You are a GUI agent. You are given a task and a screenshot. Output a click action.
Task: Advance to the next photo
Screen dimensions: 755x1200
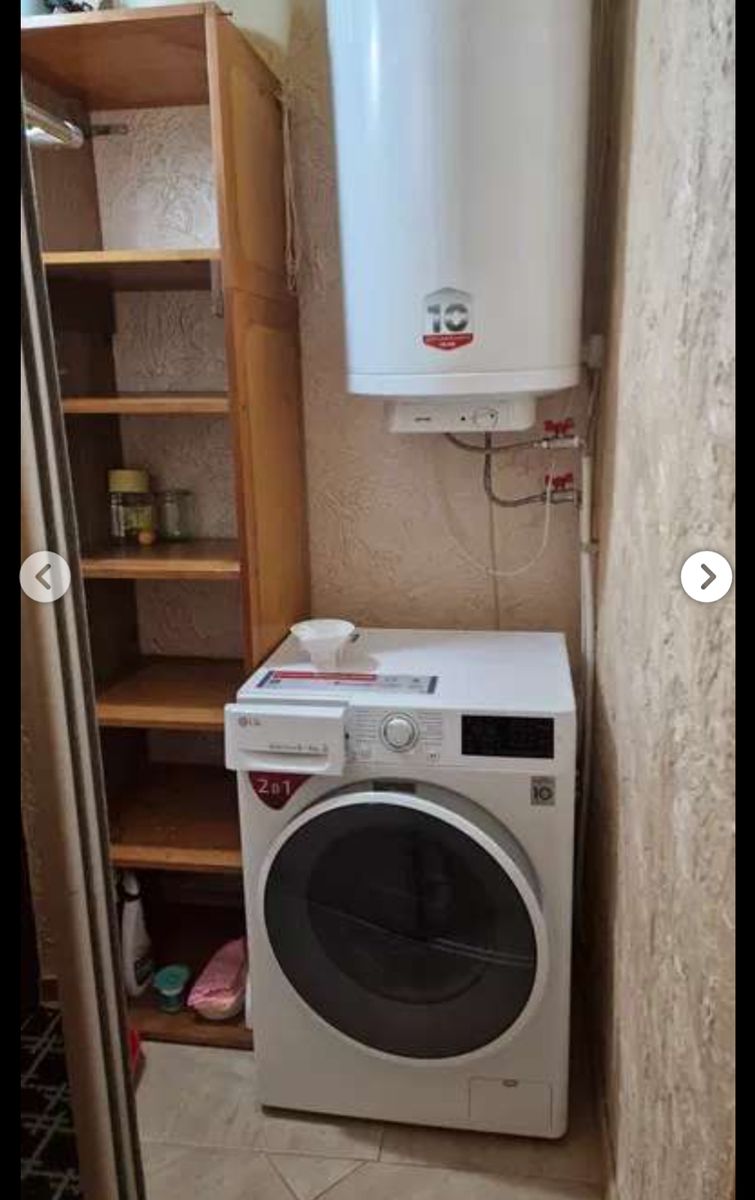(706, 577)
